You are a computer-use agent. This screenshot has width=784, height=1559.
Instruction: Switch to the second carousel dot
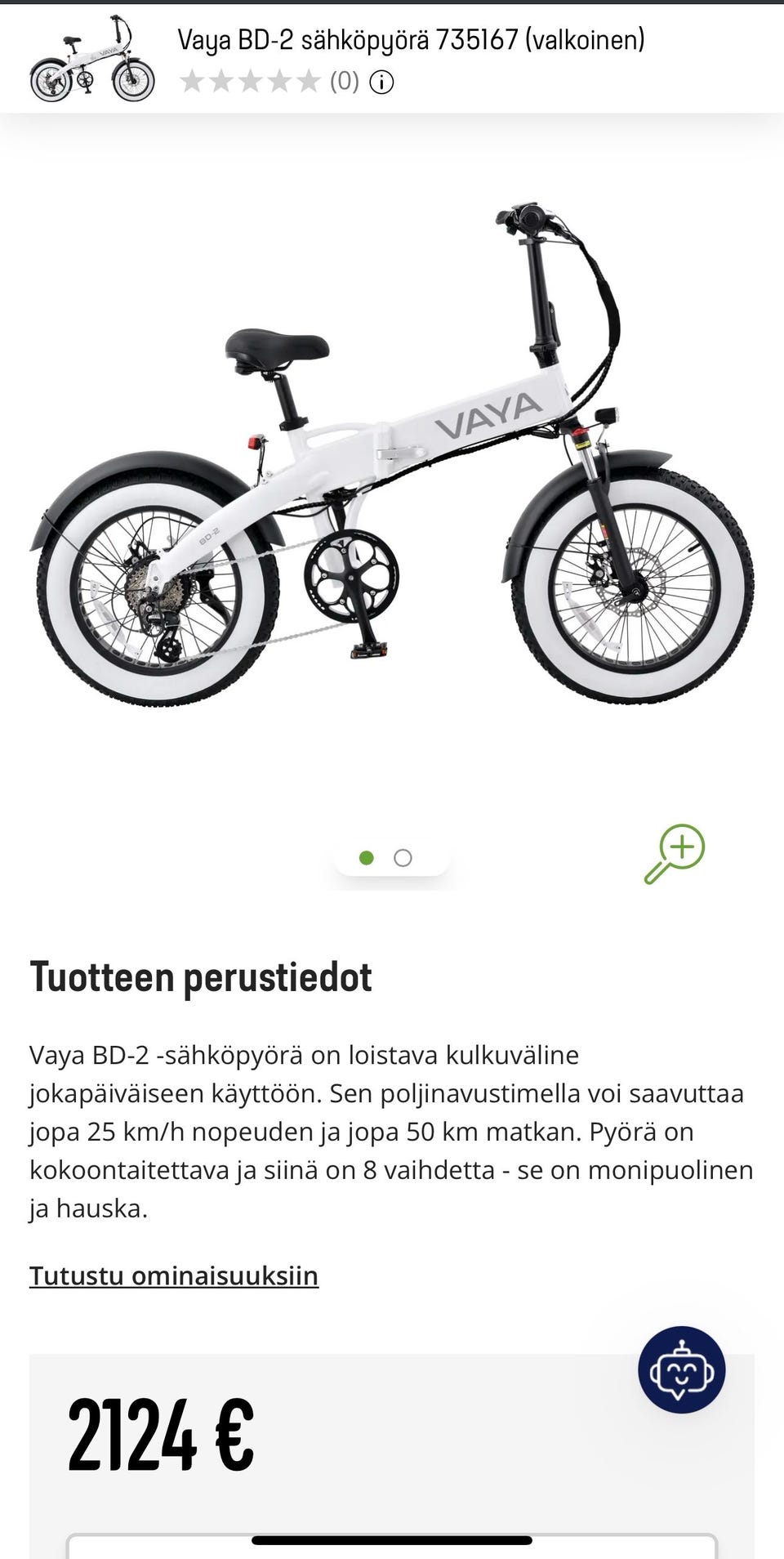pyautogui.click(x=402, y=858)
